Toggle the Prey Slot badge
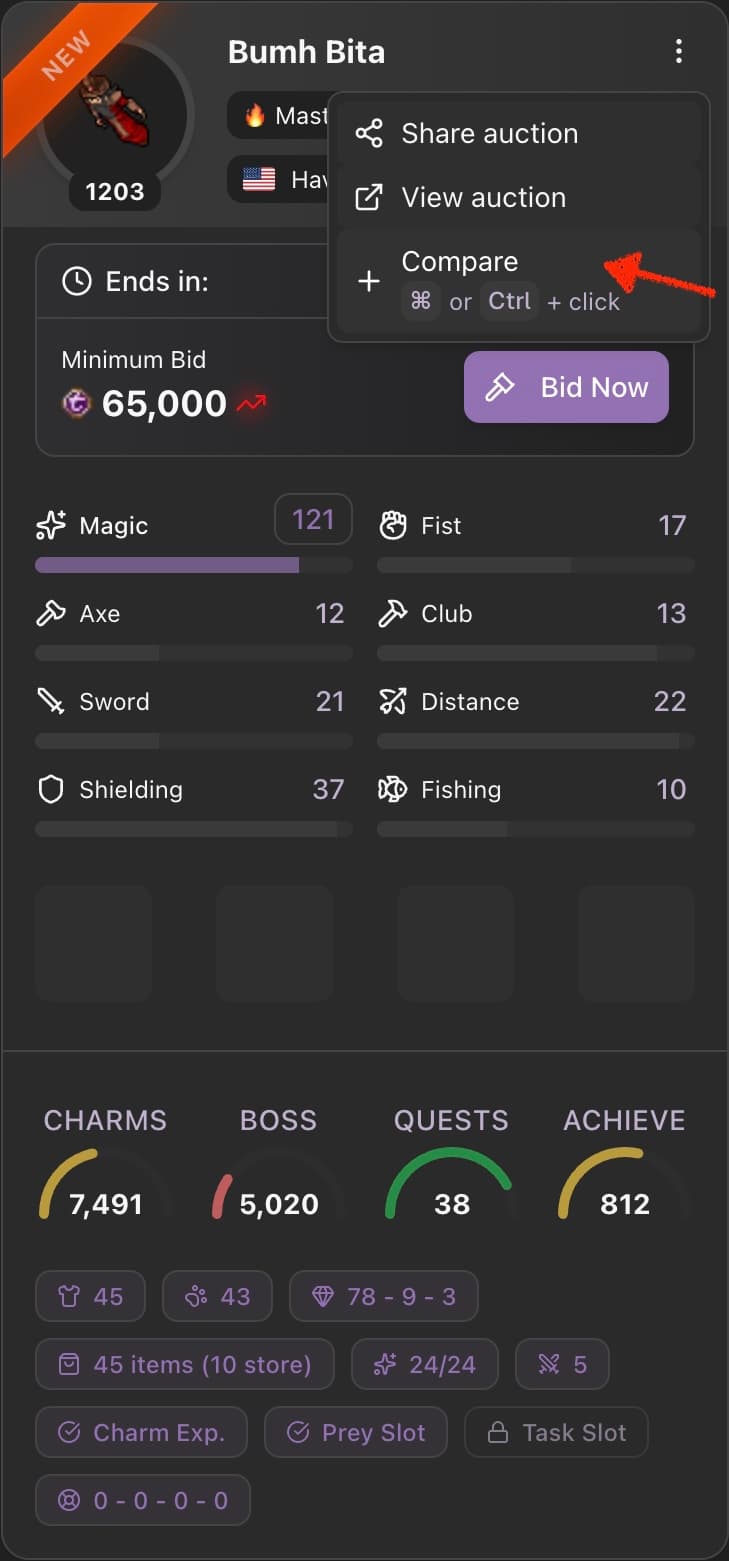729x1561 pixels. pos(355,1432)
